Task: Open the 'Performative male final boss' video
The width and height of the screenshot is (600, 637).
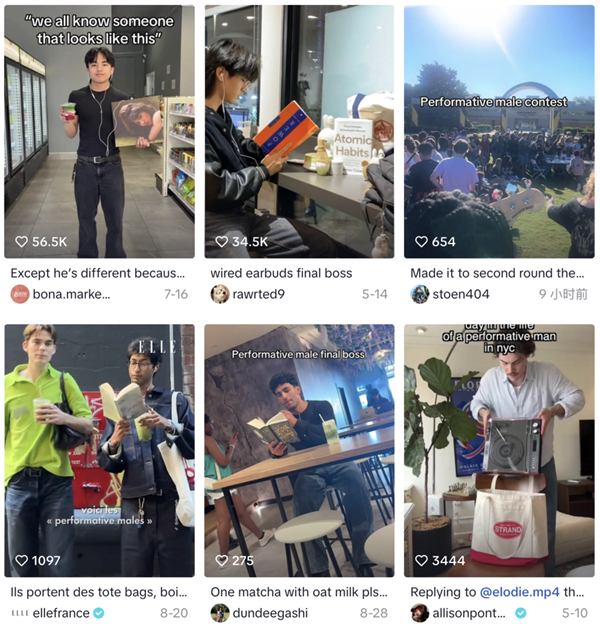Action: point(299,450)
